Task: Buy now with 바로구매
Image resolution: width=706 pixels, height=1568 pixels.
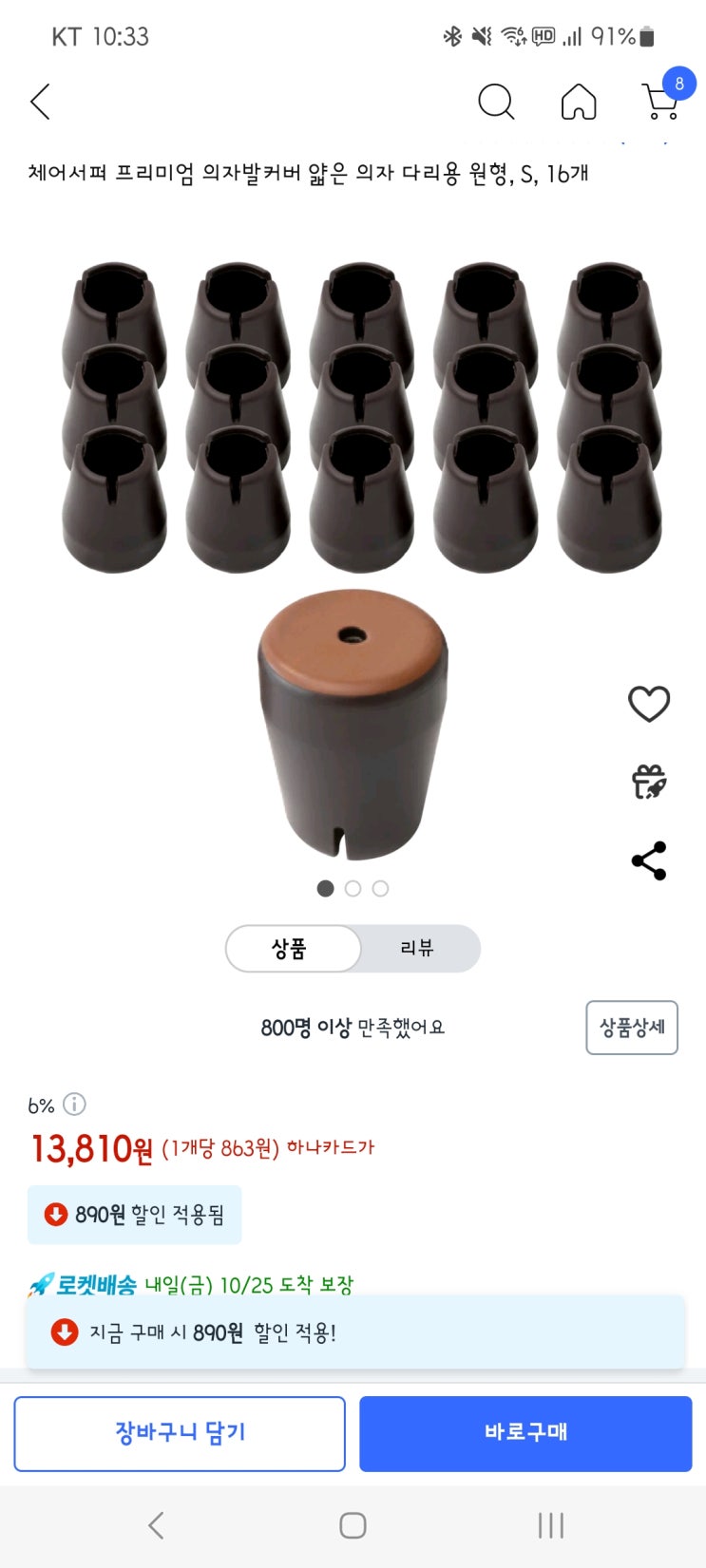Action: tap(525, 1433)
